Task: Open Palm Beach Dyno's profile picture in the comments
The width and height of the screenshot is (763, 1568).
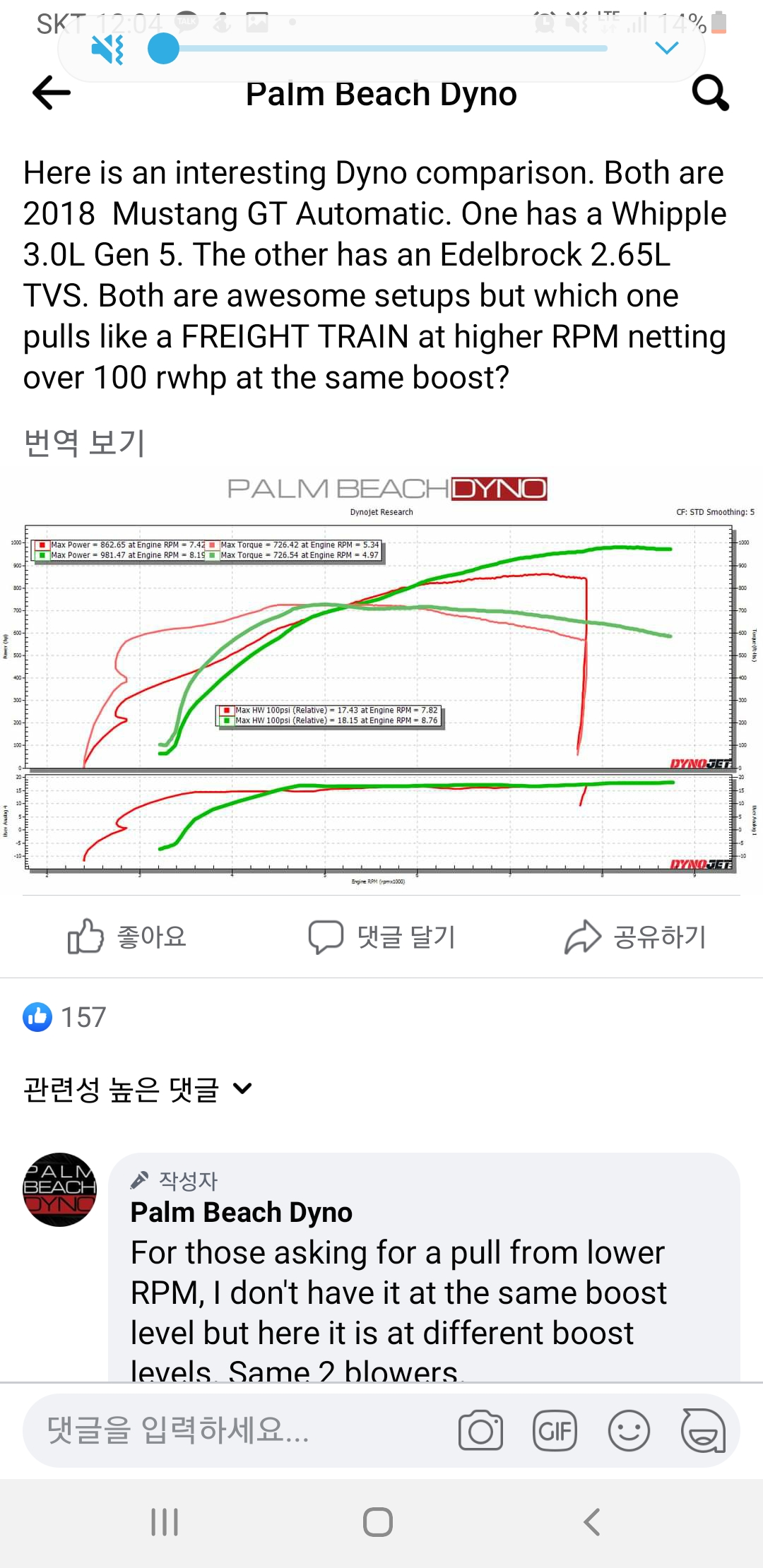Action: click(x=59, y=1189)
